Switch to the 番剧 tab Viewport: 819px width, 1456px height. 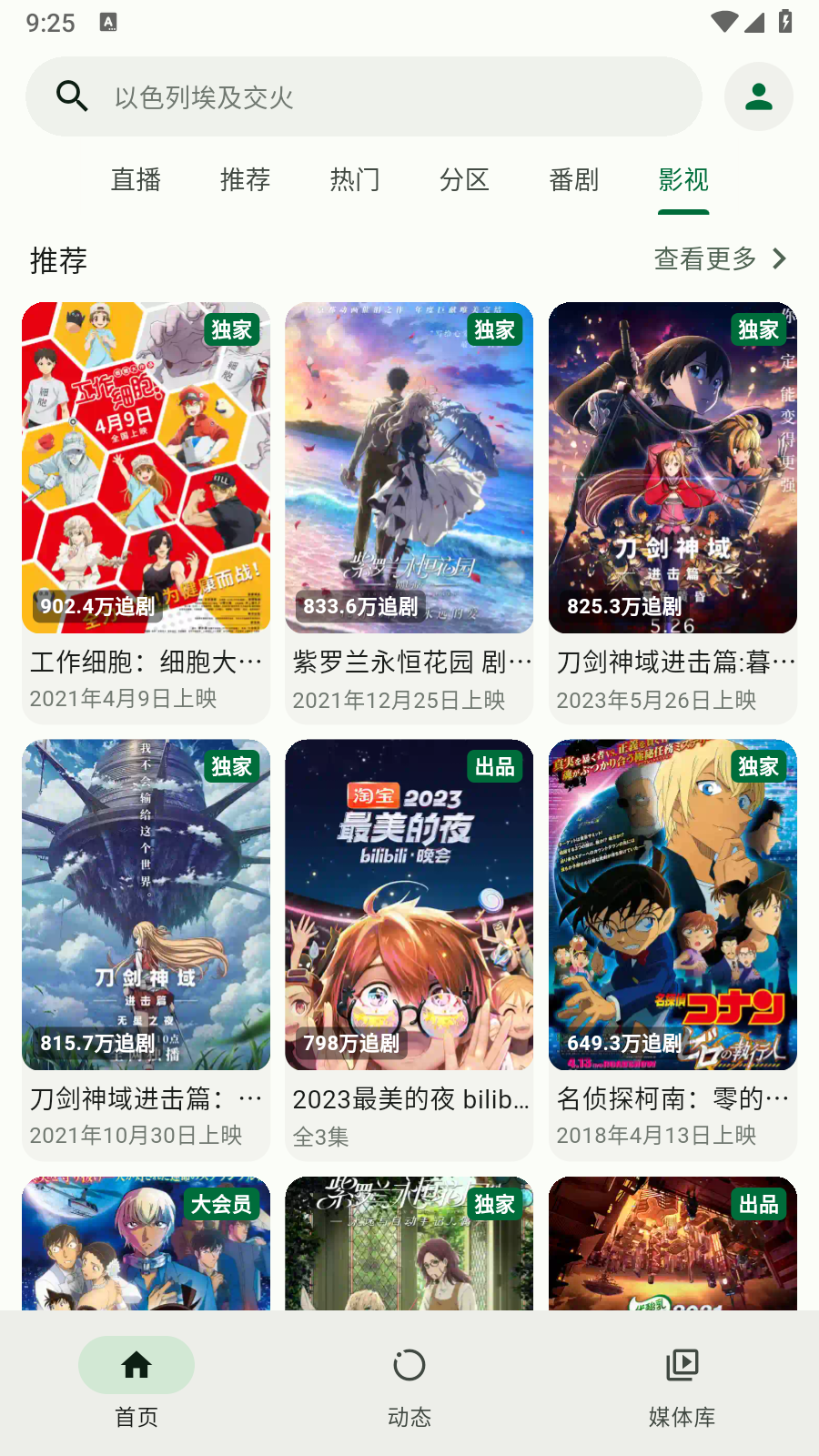coord(573,181)
